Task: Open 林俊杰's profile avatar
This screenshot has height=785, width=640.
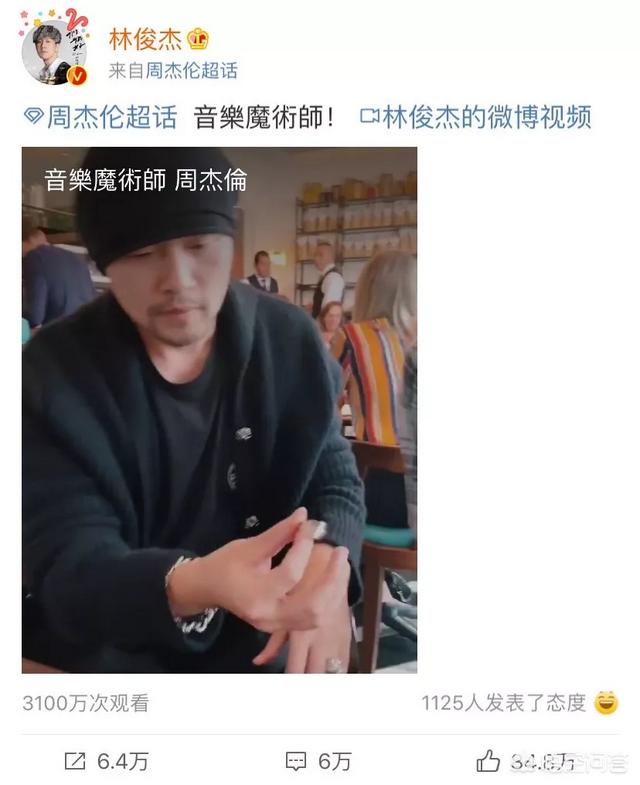Action: 55,48
